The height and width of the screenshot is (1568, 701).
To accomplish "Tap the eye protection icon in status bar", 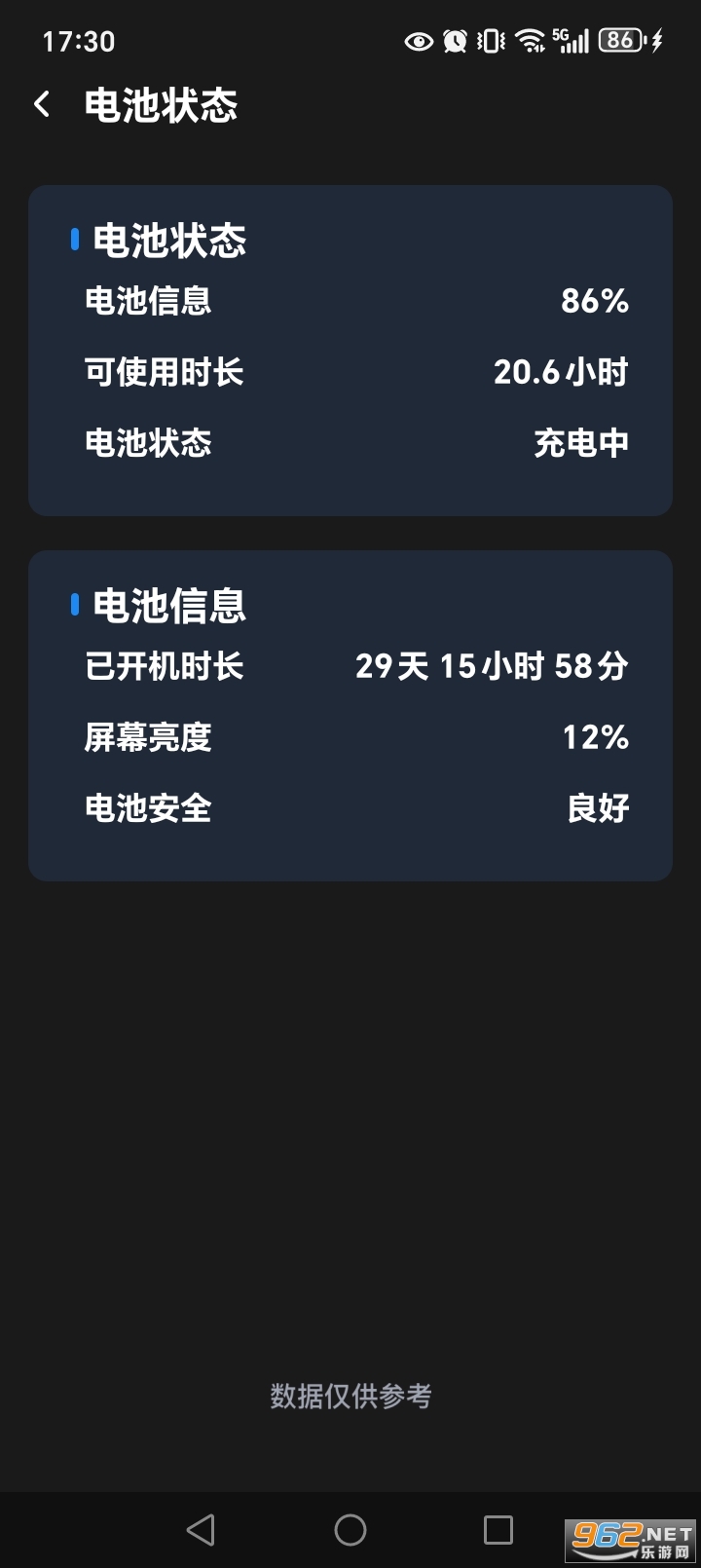I will coord(418,41).
